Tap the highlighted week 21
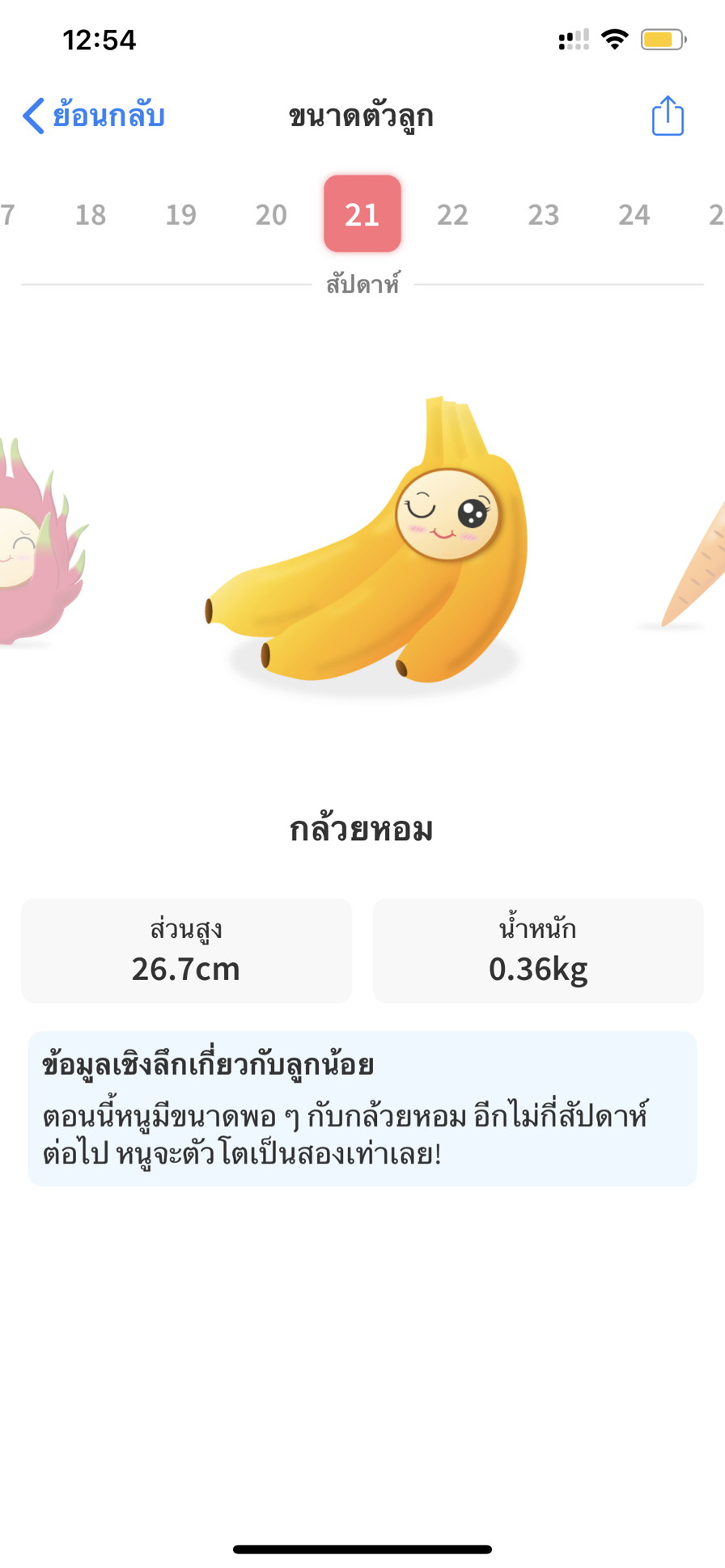This screenshot has width=725, height=1568. (x=362, y=214)
